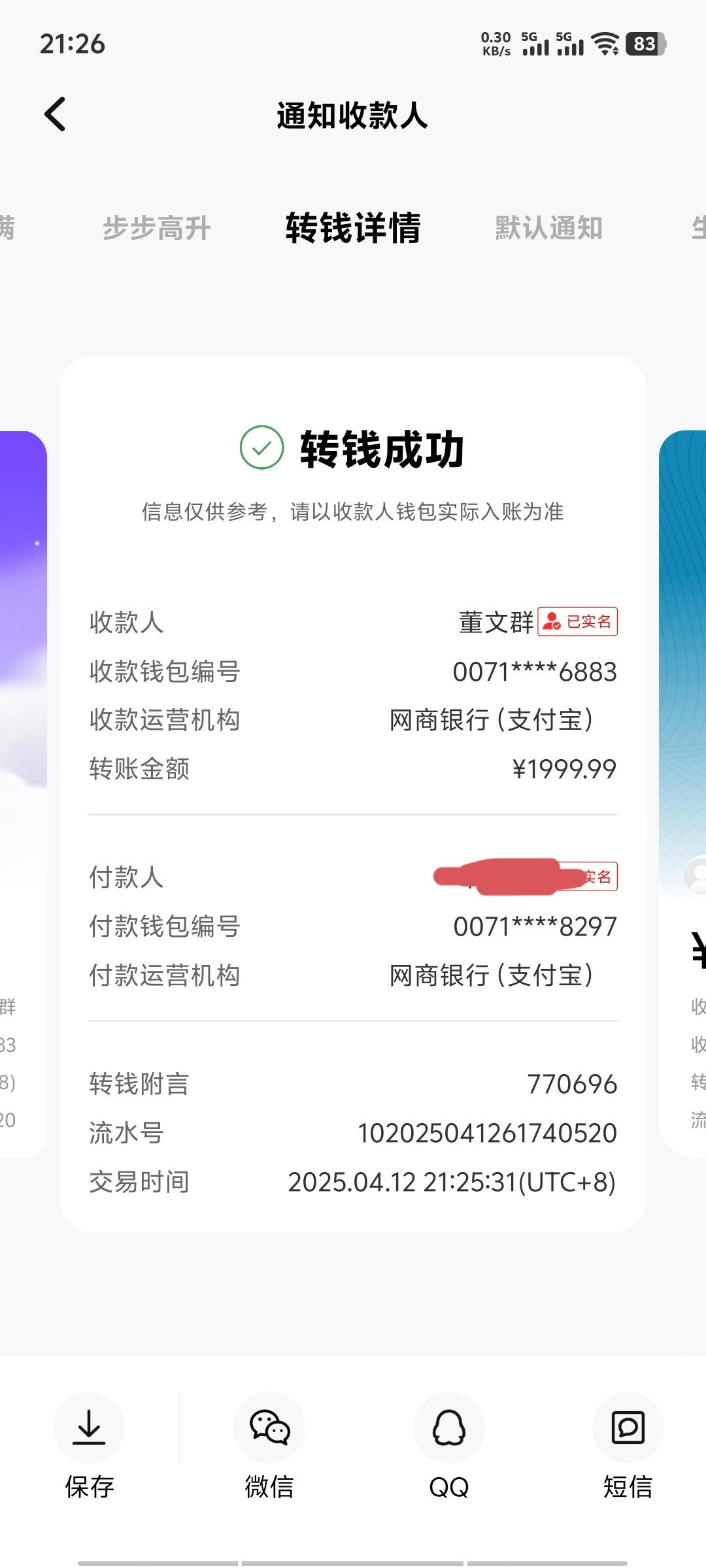Go back using the top-left arrow
The height and width of the screenshot is (1568, 706).
[56, 114]
